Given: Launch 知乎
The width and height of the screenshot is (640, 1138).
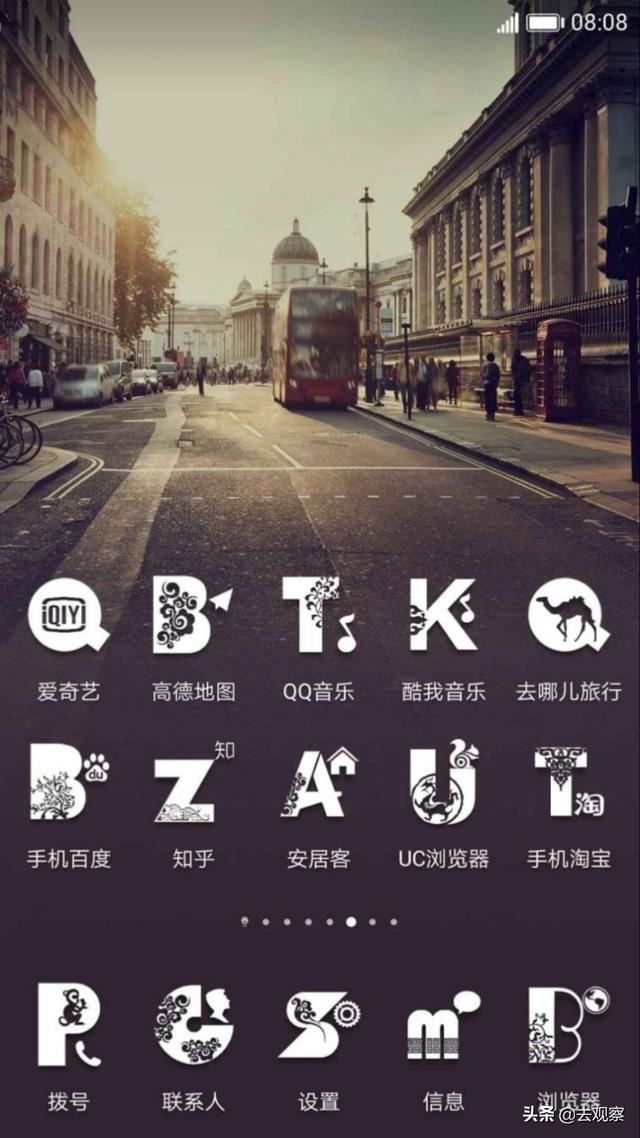Looking at the screenshot, I should pos(193,783).
